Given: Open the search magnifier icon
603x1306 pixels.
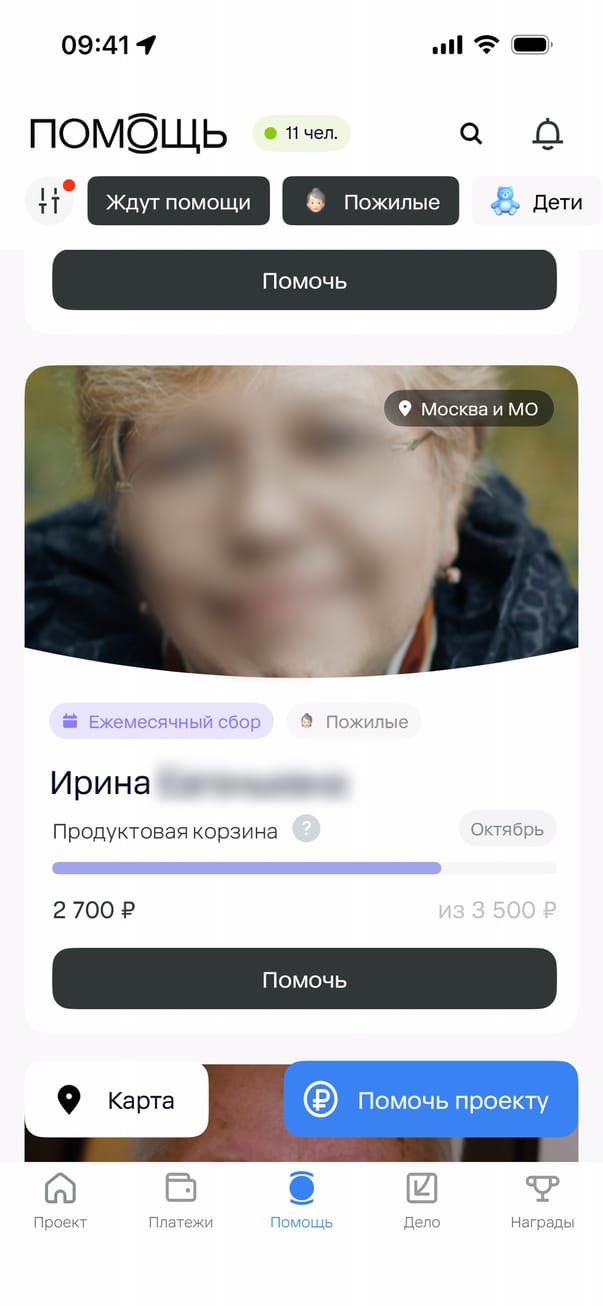Looking at the screenshot, I should pyautogui.click(x=471, y=133).
